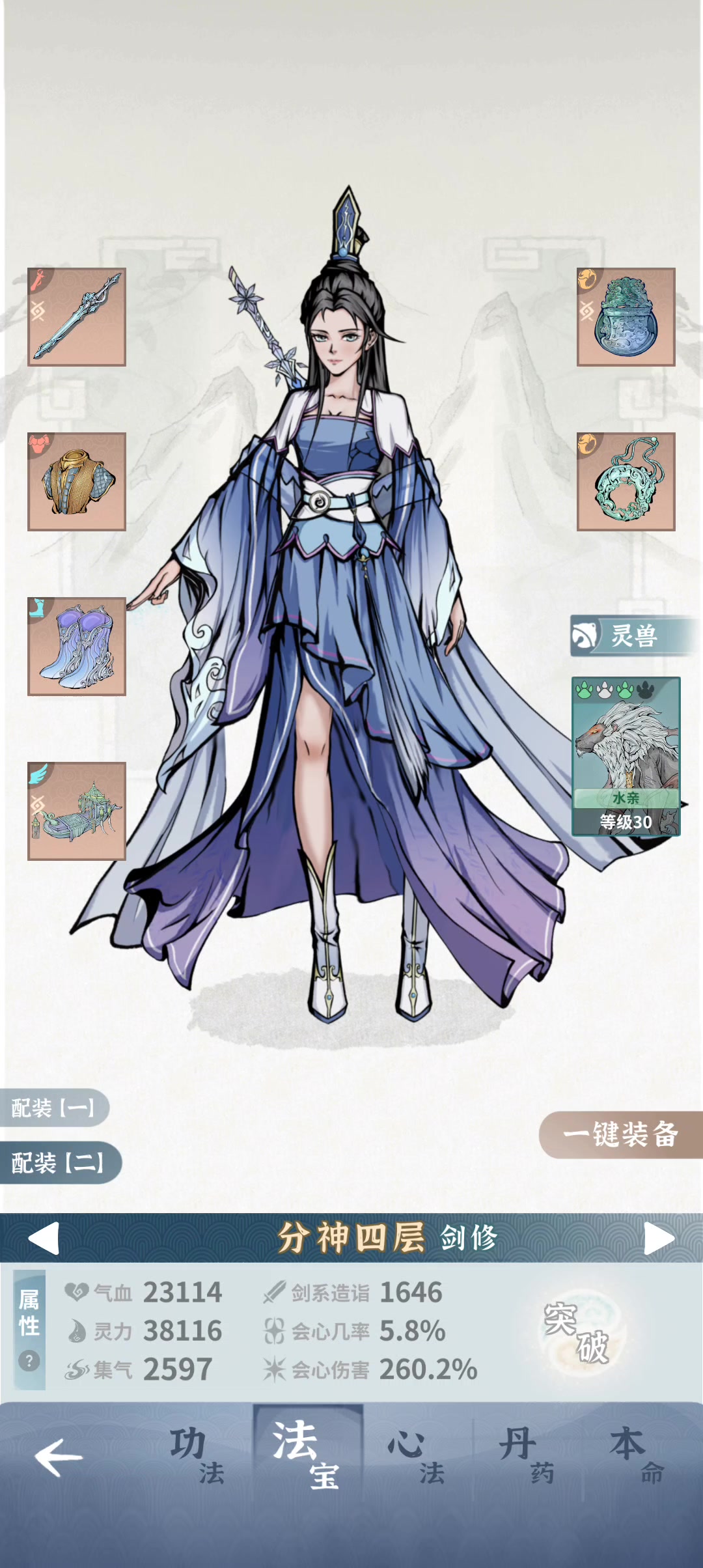
Task: Switch to outfit preset 配装【一】
Action: pyautogui.click(x=54, y=1107)
